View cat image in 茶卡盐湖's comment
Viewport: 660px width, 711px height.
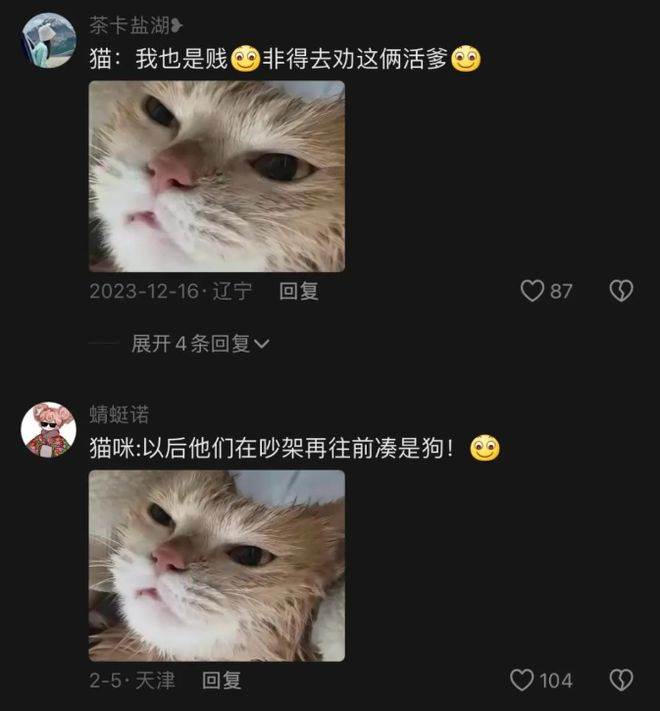216,176
